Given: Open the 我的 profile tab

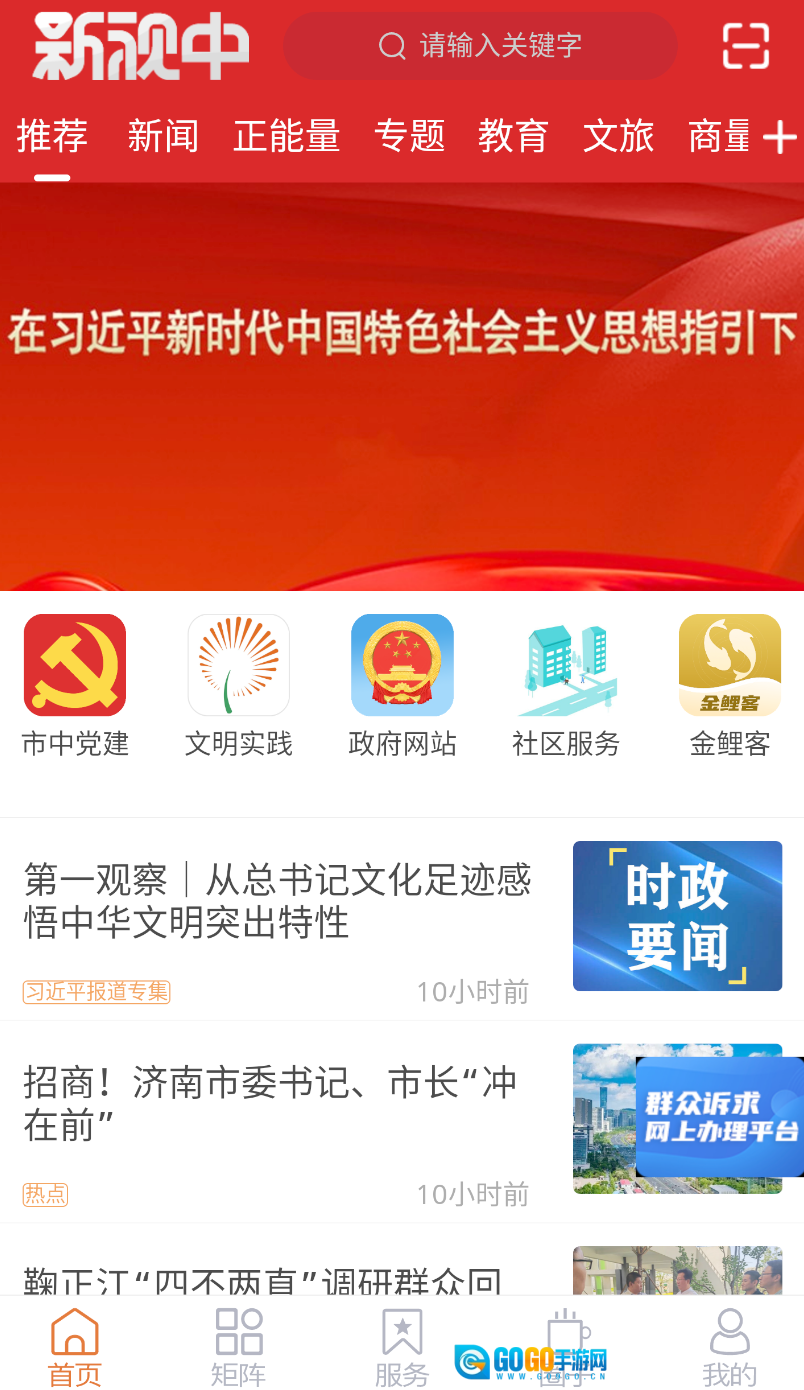Looking at the screenshot, I should tap(729, 1346).
